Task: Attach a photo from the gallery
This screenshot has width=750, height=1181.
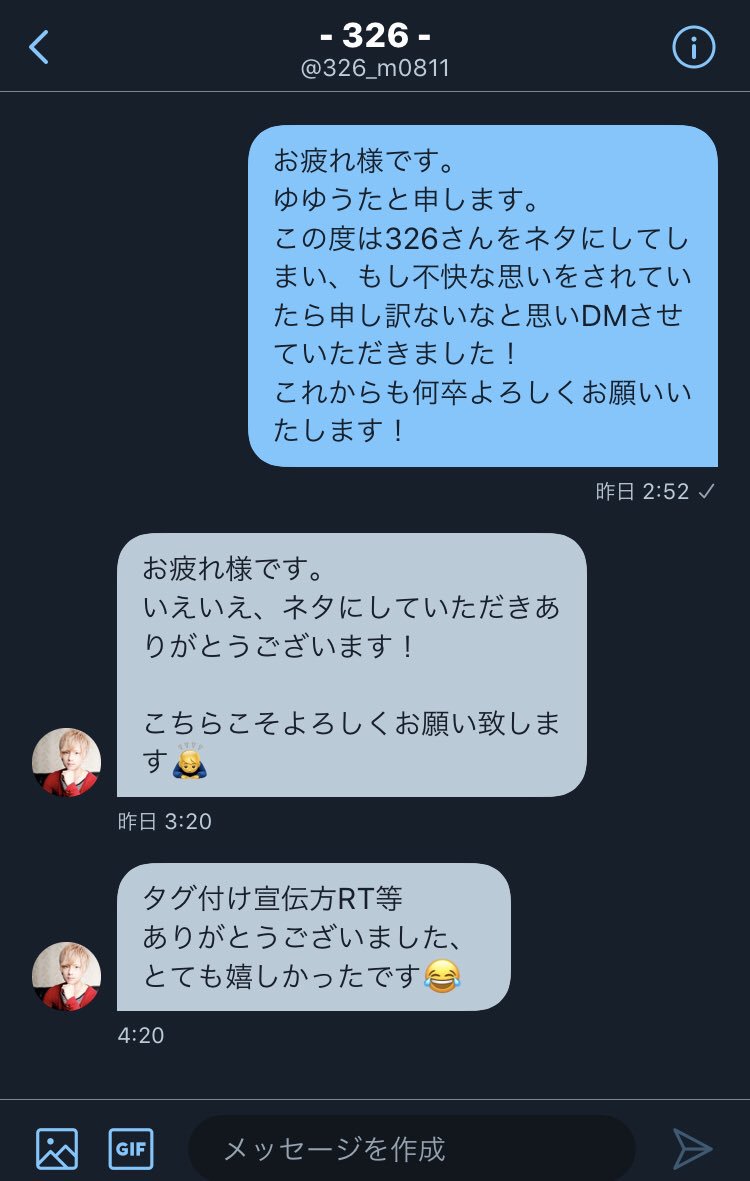Action: [x=57, y=1148]
